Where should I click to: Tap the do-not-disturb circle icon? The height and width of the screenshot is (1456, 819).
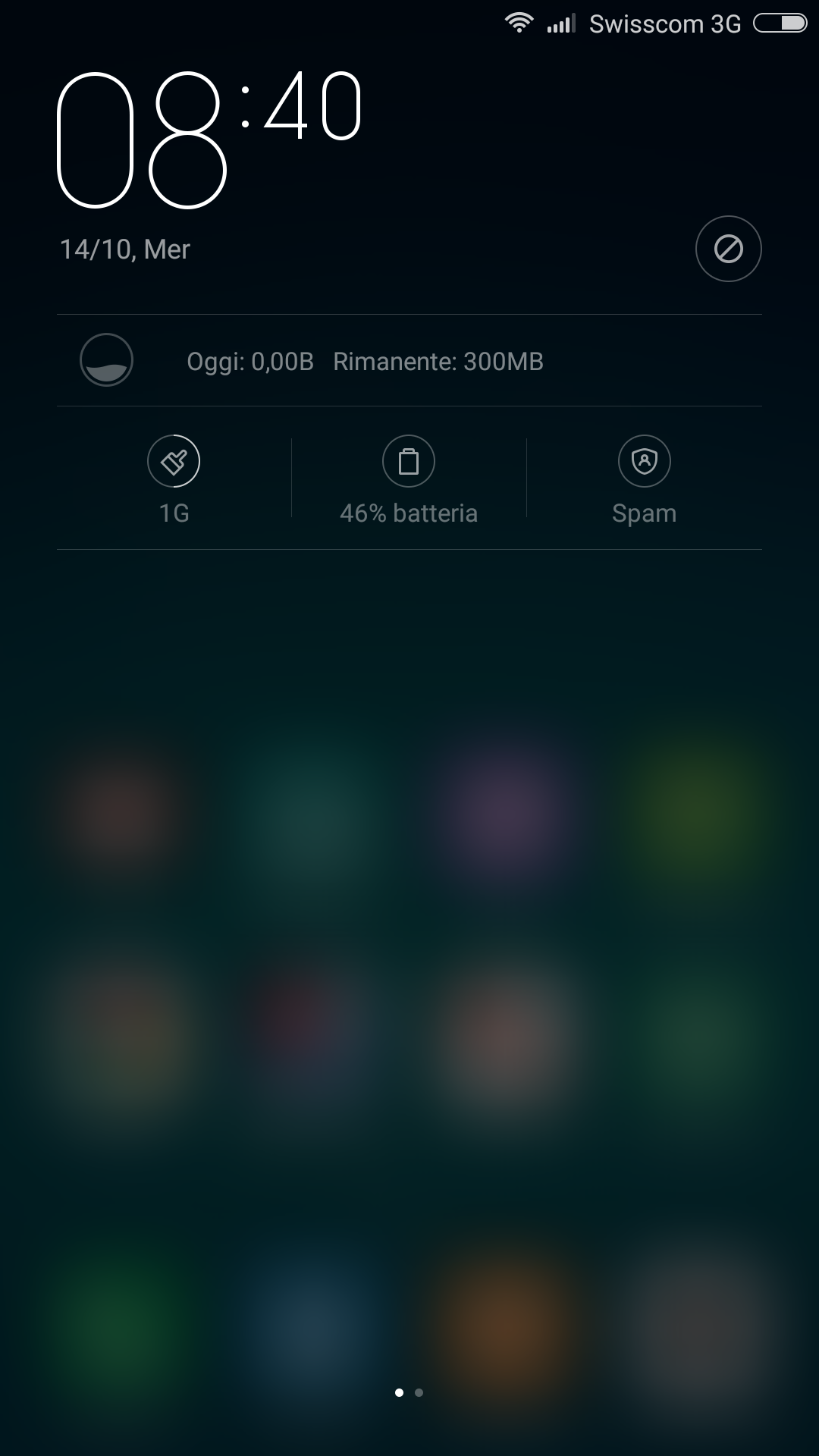(x=728, y=249)
